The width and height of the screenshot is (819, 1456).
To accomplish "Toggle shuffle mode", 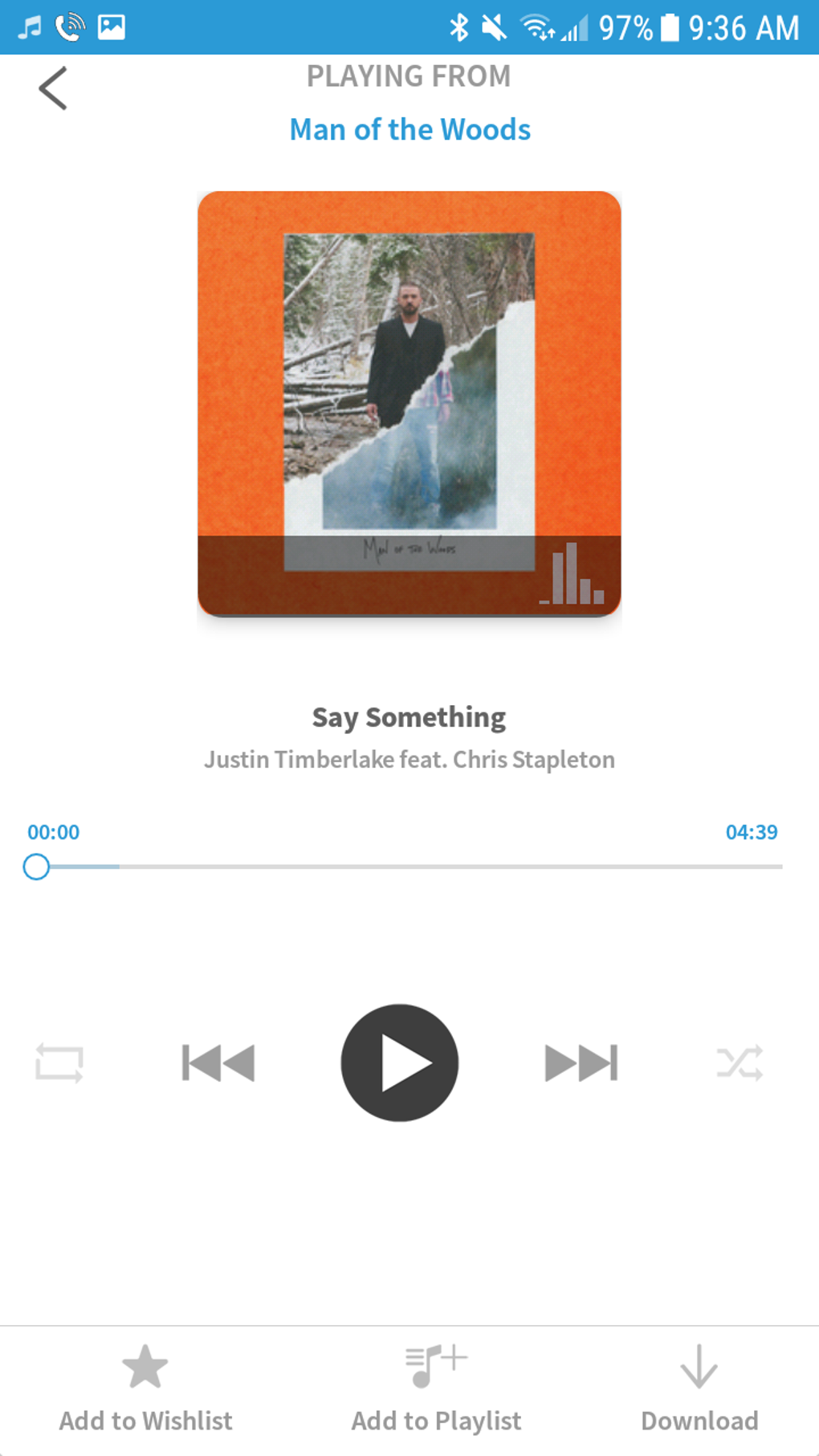I will [x=740, y=1063].
